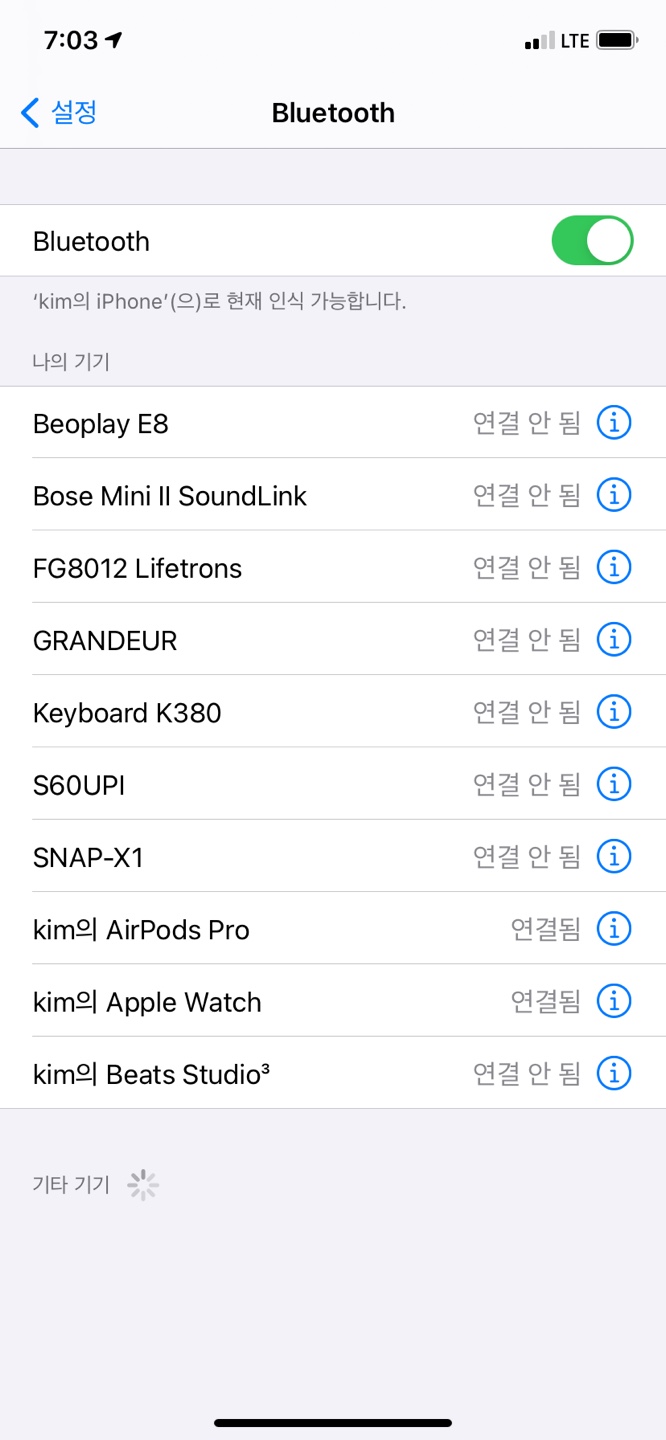Turn off the Bluetooth switch
The height and width of the screenshot is (1440, 666).
point(592,241)
